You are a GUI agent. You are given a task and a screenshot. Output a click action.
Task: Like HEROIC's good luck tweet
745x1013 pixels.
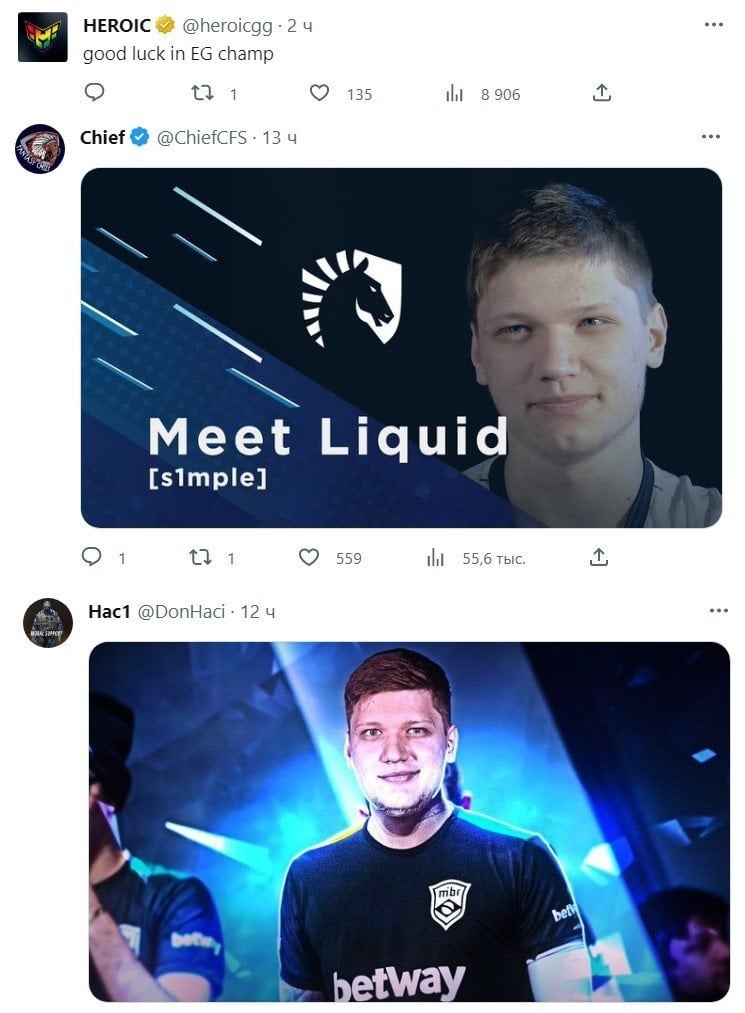pyautogui.click(x=319, y=93)
